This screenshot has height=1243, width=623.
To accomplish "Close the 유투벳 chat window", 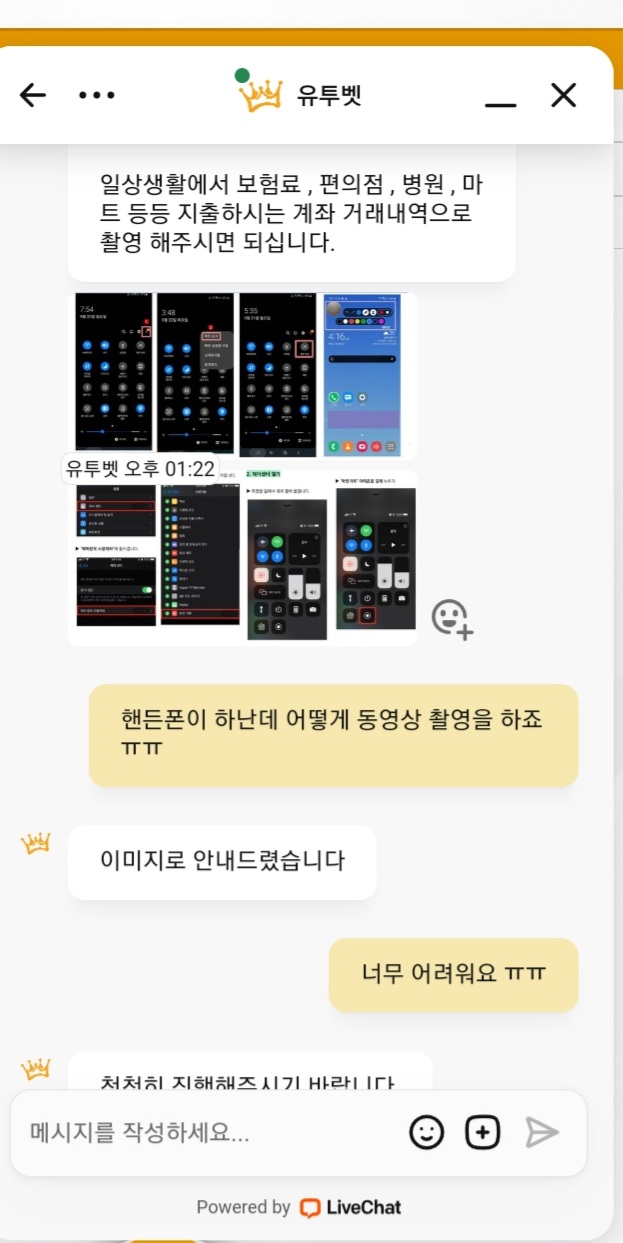I will point(564,95).
